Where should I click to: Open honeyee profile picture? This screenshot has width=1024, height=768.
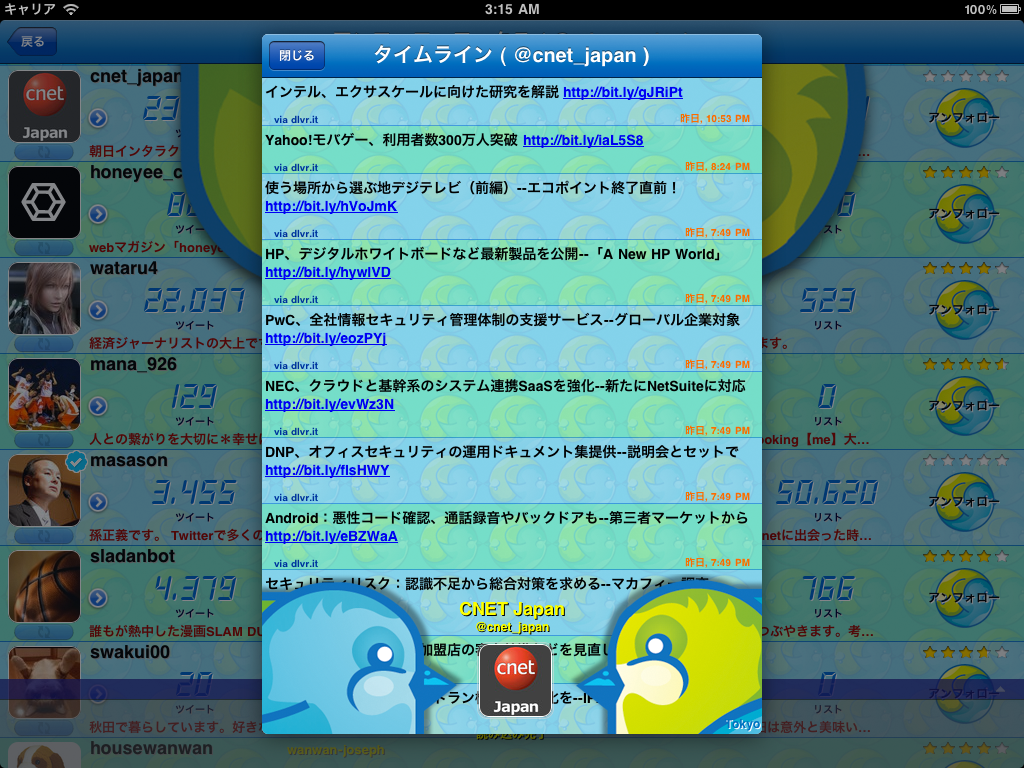[44, 203]
